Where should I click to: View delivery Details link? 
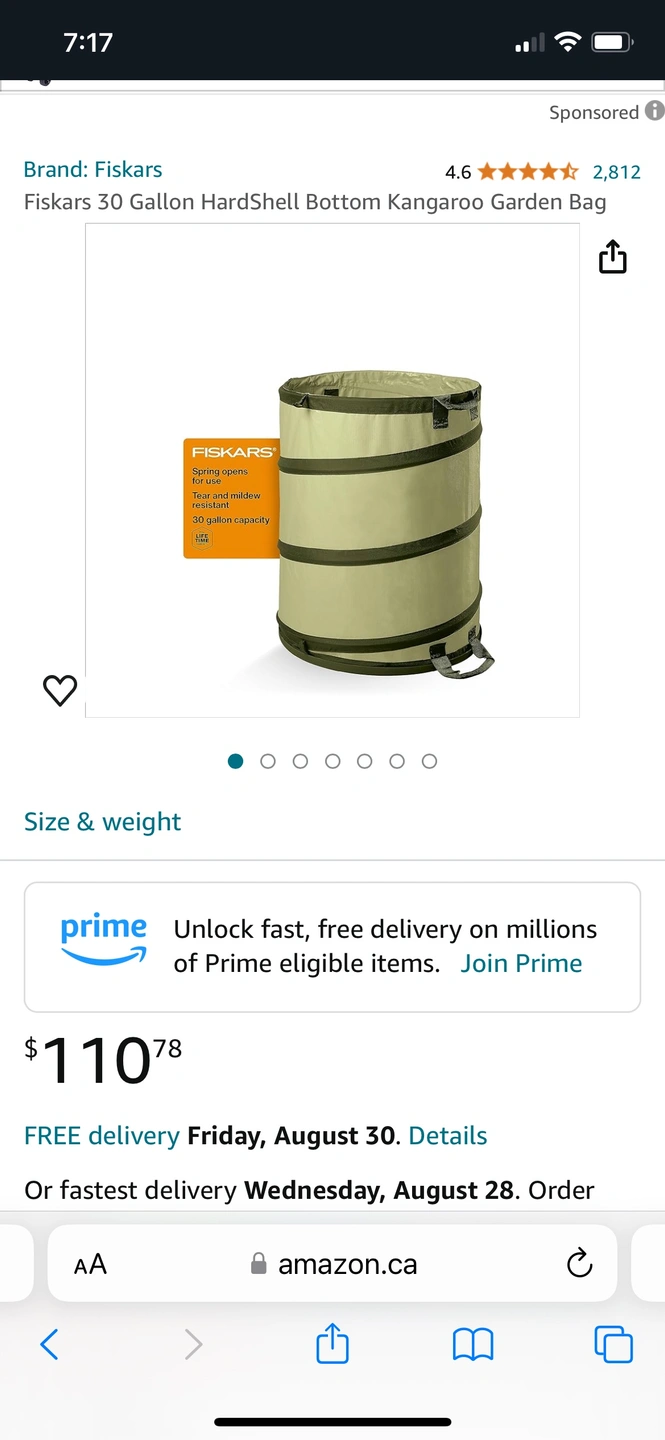(x=448, y=1136)
